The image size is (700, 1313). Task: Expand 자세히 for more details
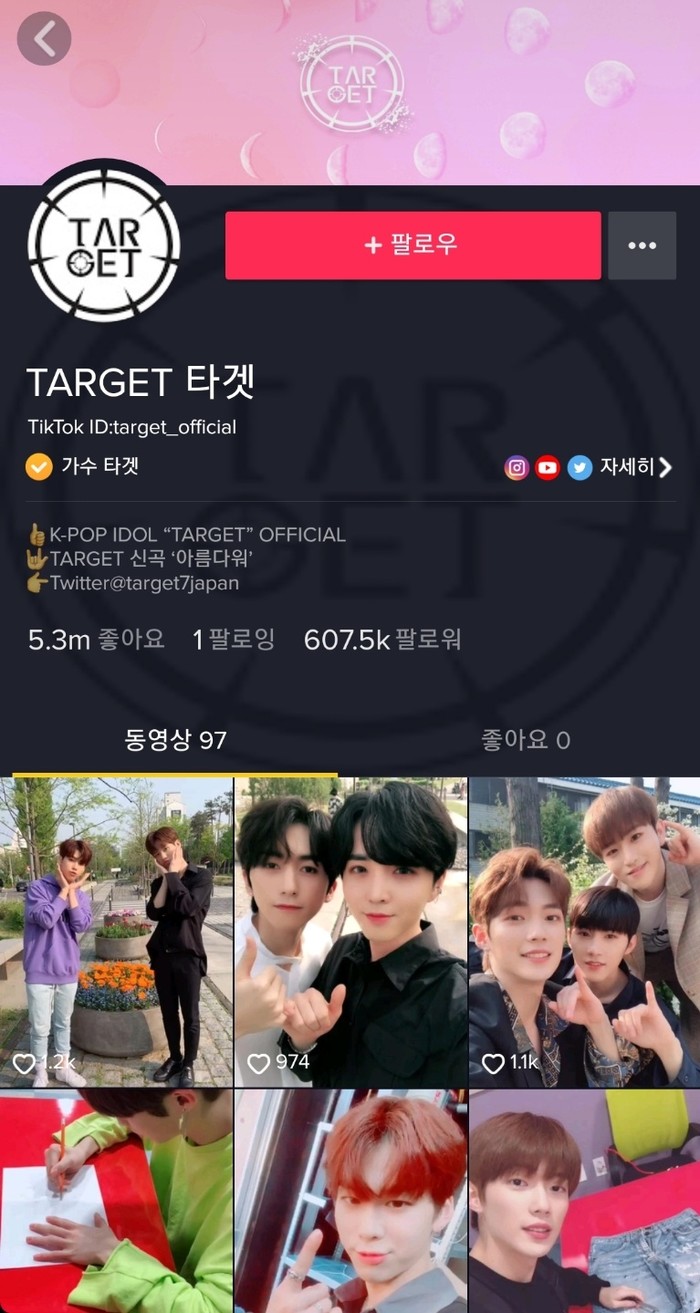[x=635, y=467]
